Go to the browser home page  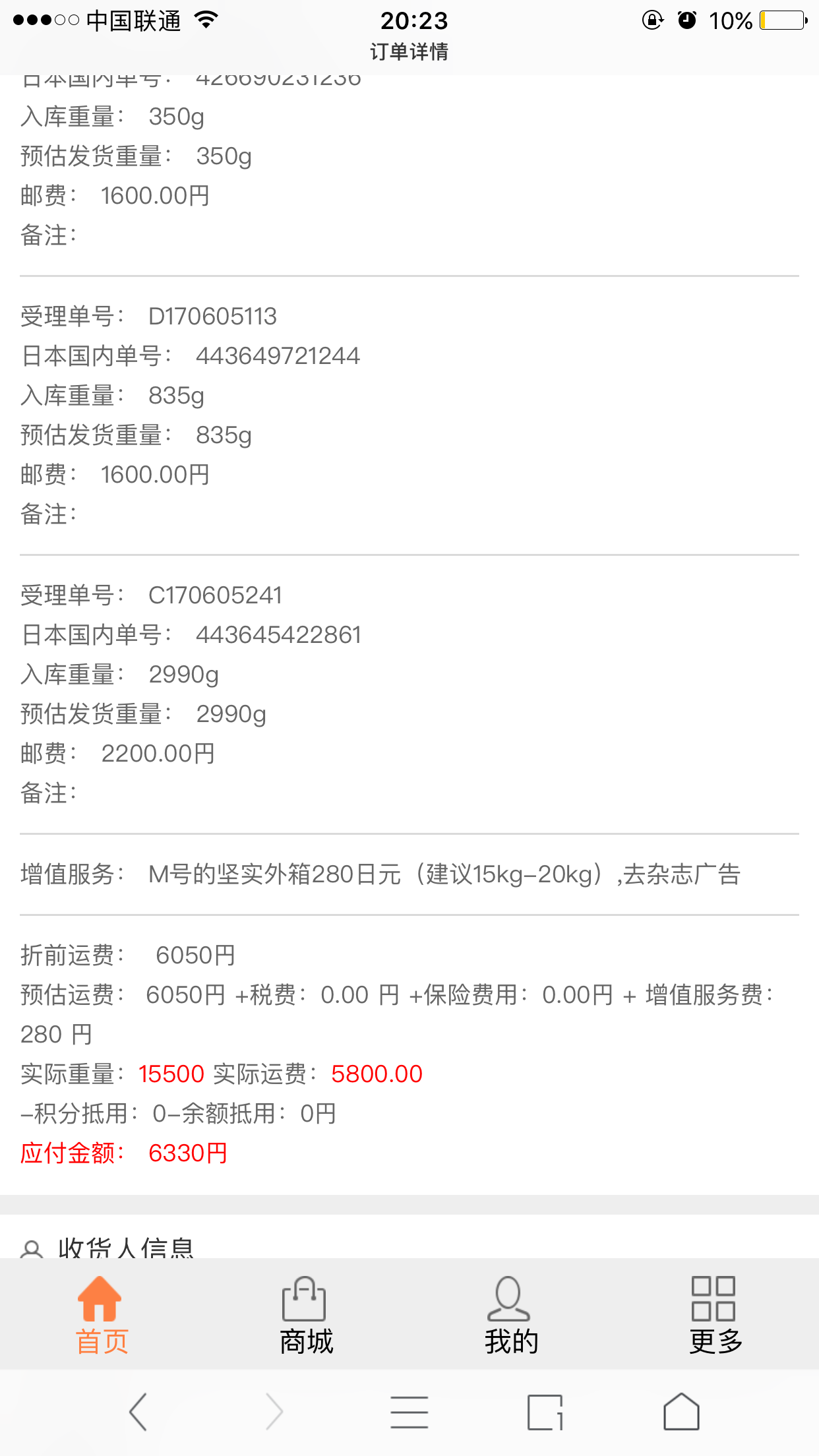[681, 1412]
